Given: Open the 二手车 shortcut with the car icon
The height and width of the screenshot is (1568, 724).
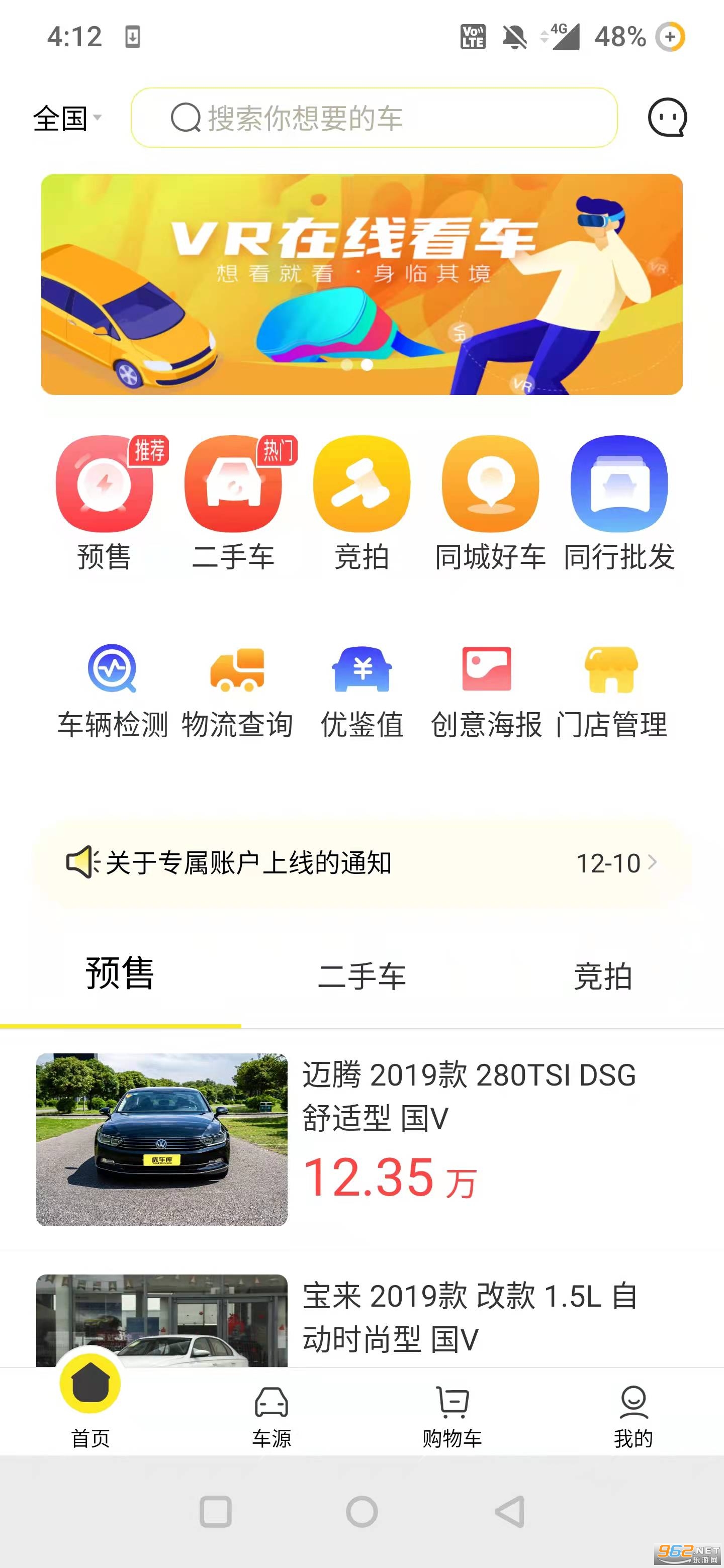Looking at the screenshot, I should [233, 503].
